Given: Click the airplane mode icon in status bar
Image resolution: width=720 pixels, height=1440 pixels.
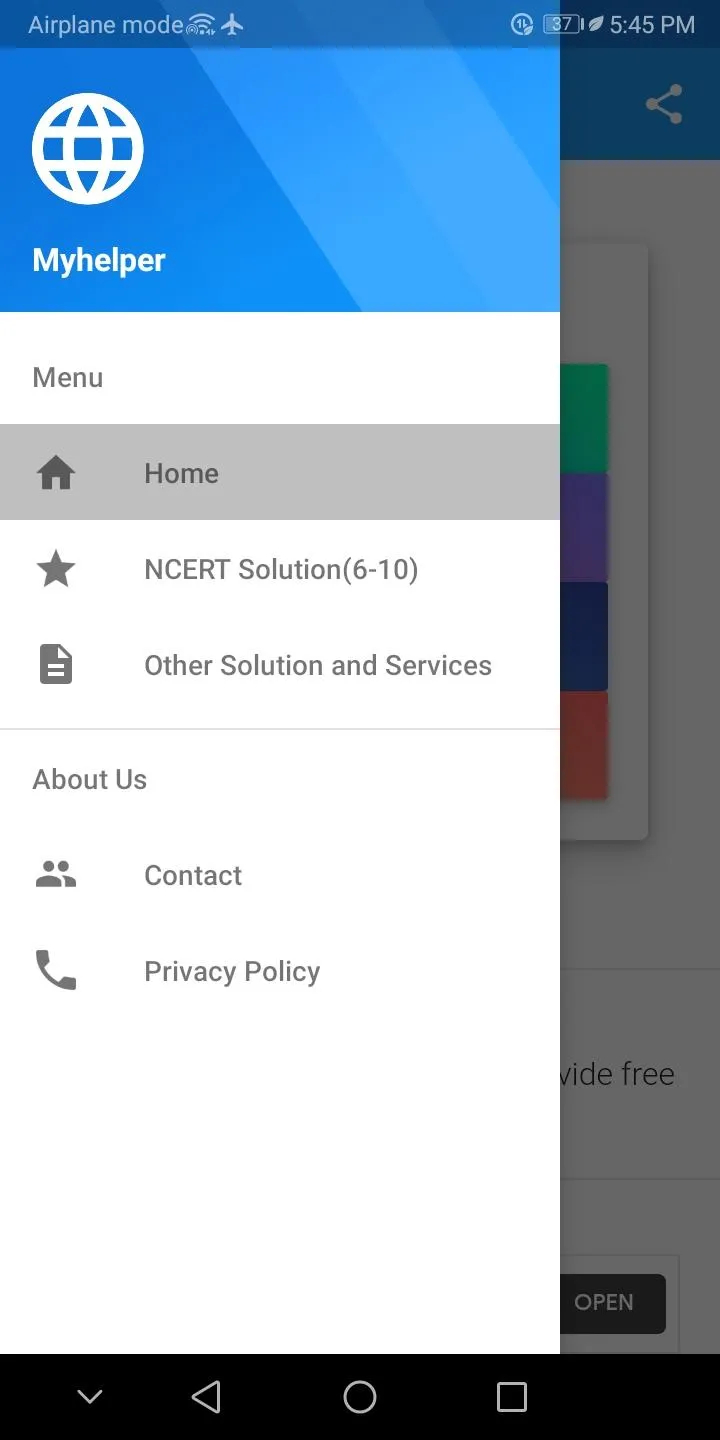Looking at the screenshot, I should pos(232,22).
